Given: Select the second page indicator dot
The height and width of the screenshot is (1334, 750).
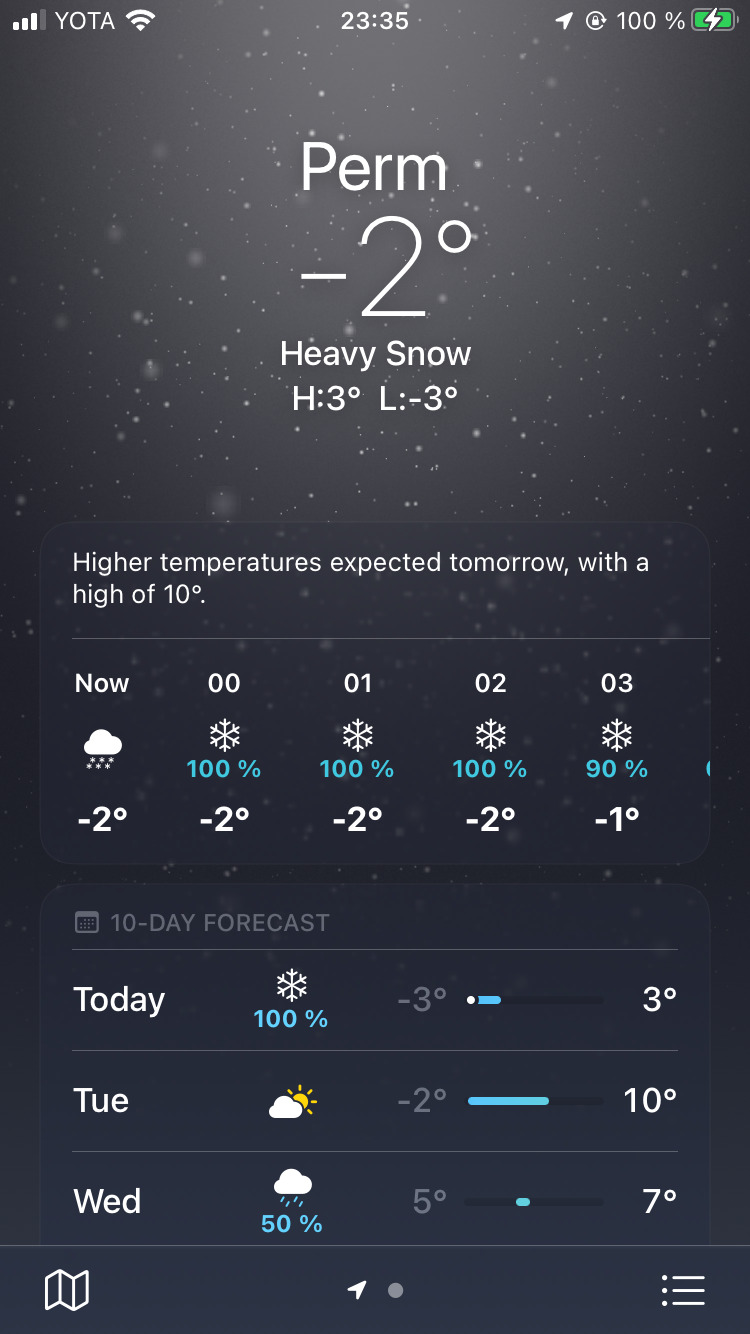Looking at the screenshot, I should click(x=395, y=1290).
